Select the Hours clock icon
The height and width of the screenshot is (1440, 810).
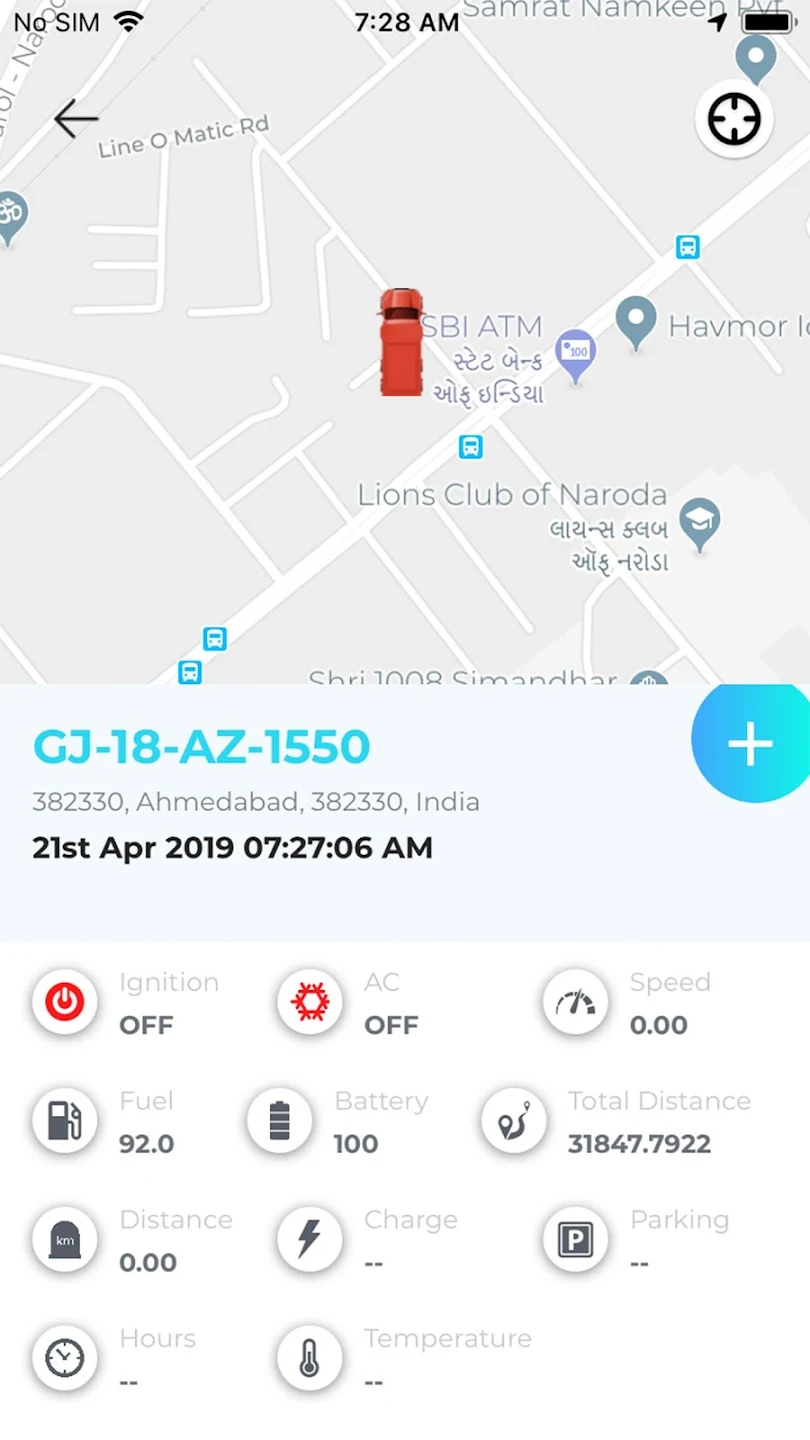tap(64, 1358)
